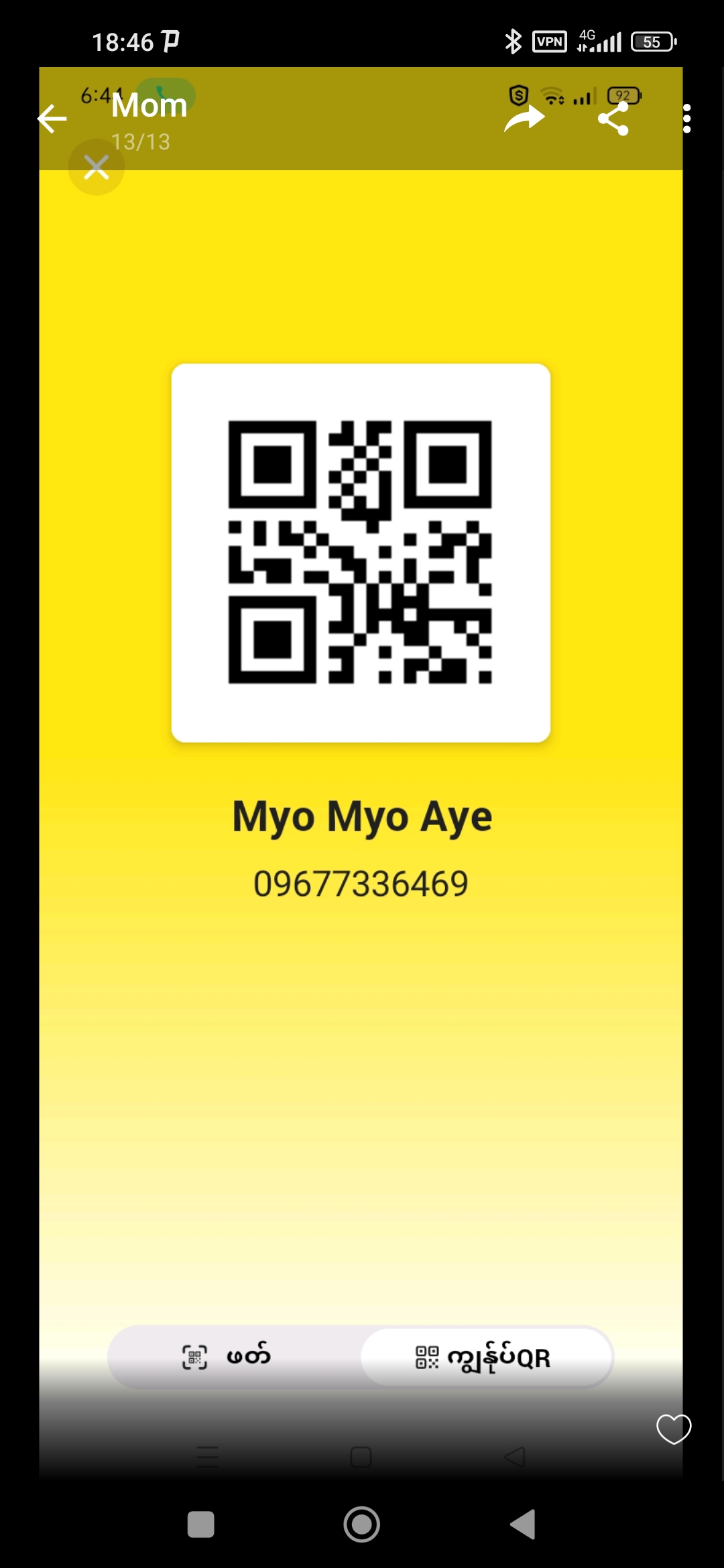Share the image through other apps

[x=613, y=119]
